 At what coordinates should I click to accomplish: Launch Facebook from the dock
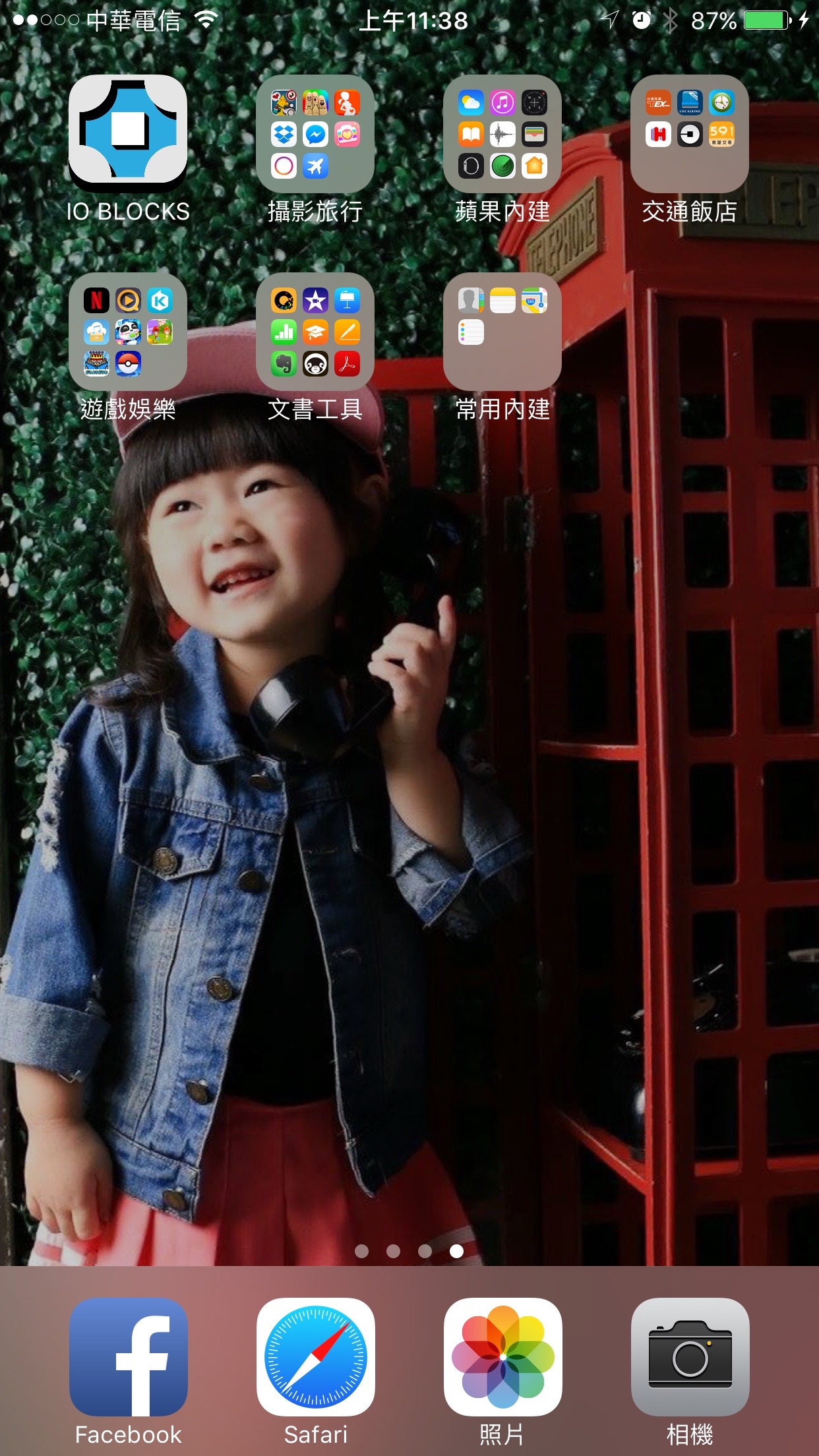coord(128,1357)
